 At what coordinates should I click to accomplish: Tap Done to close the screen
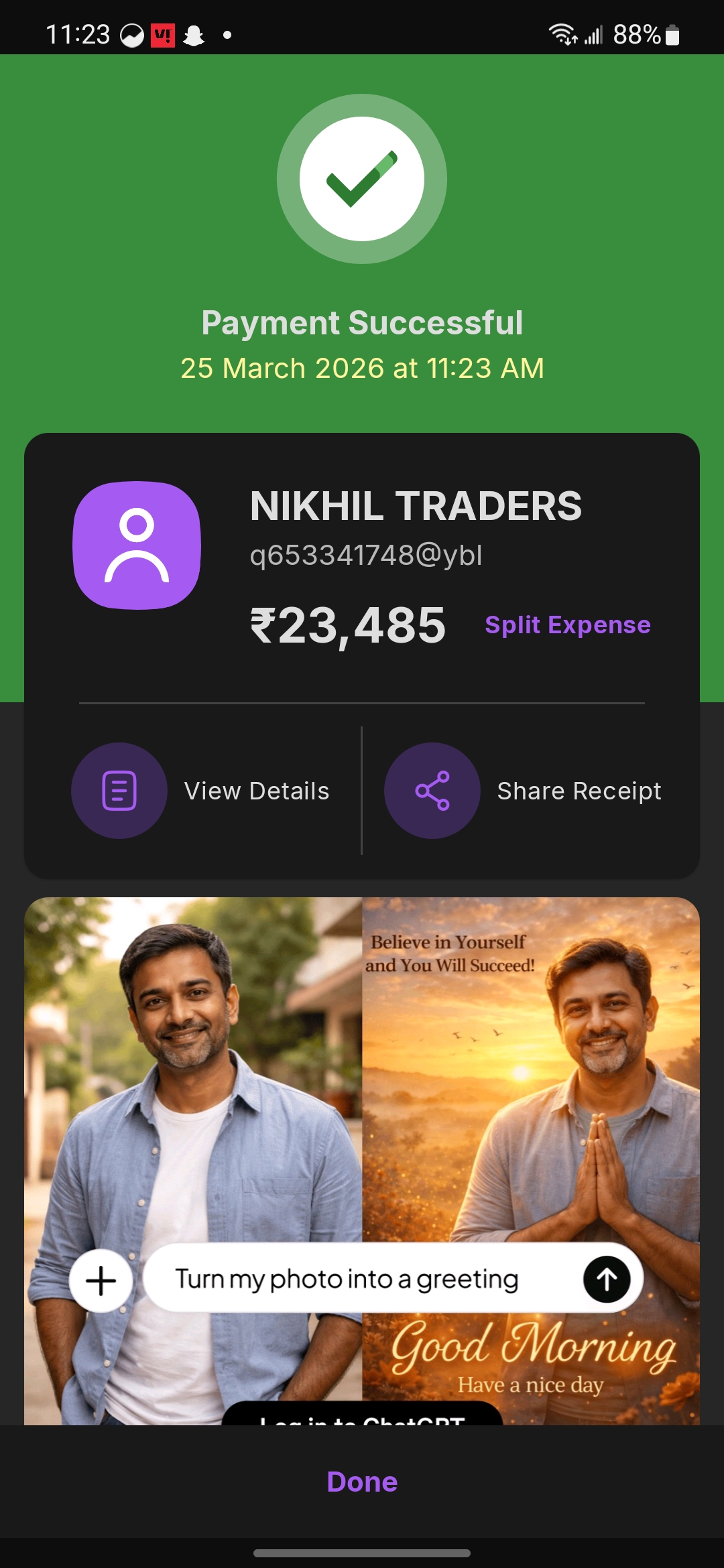362,1482
